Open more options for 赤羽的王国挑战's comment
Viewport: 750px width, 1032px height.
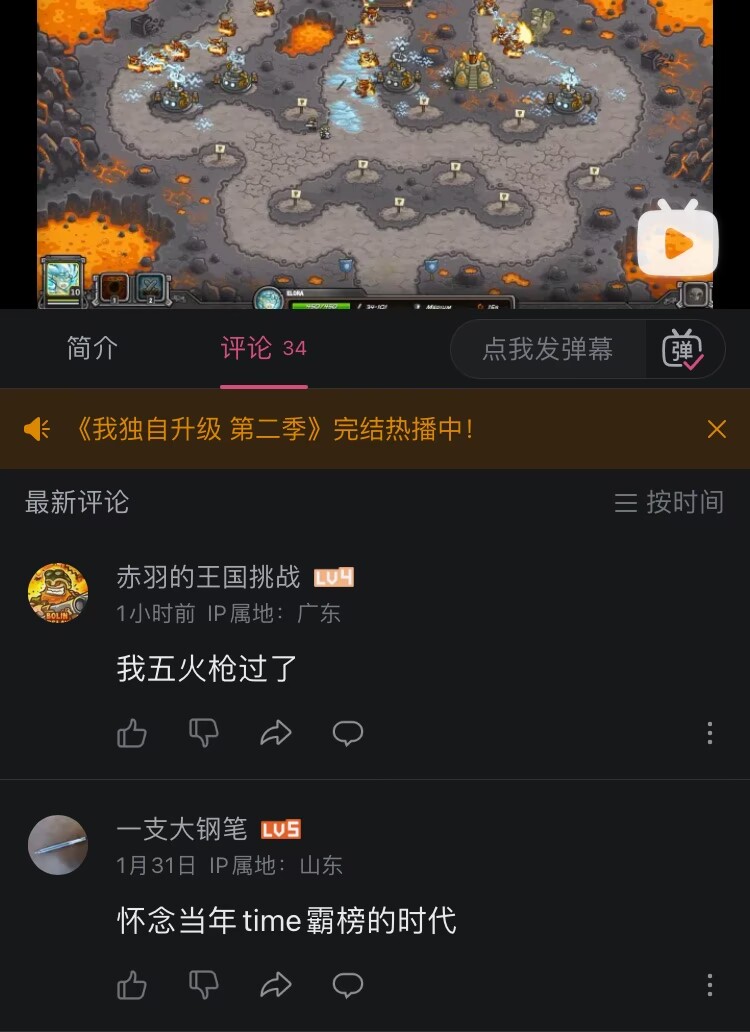(709, 733)
